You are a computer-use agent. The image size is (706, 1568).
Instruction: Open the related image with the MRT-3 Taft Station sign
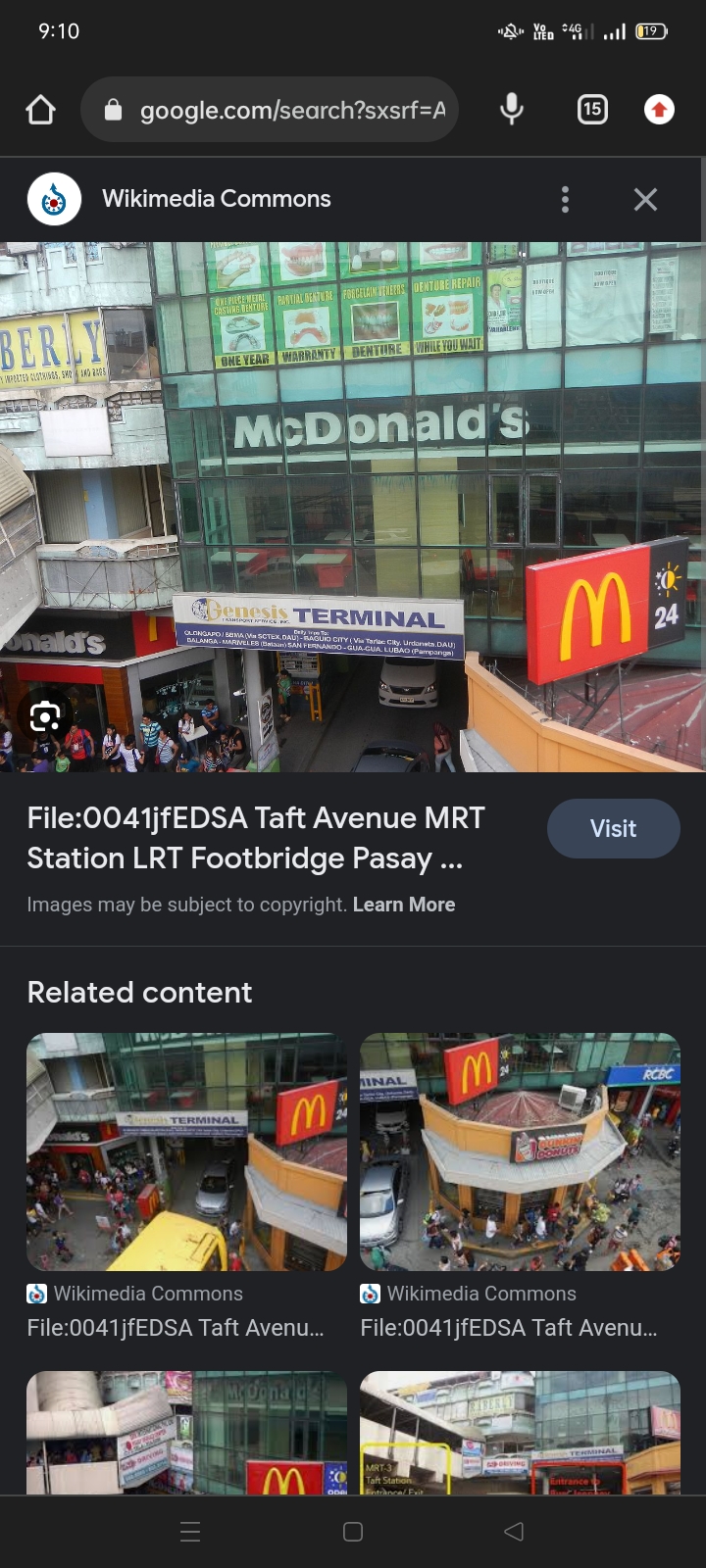tap(520, 1433)
